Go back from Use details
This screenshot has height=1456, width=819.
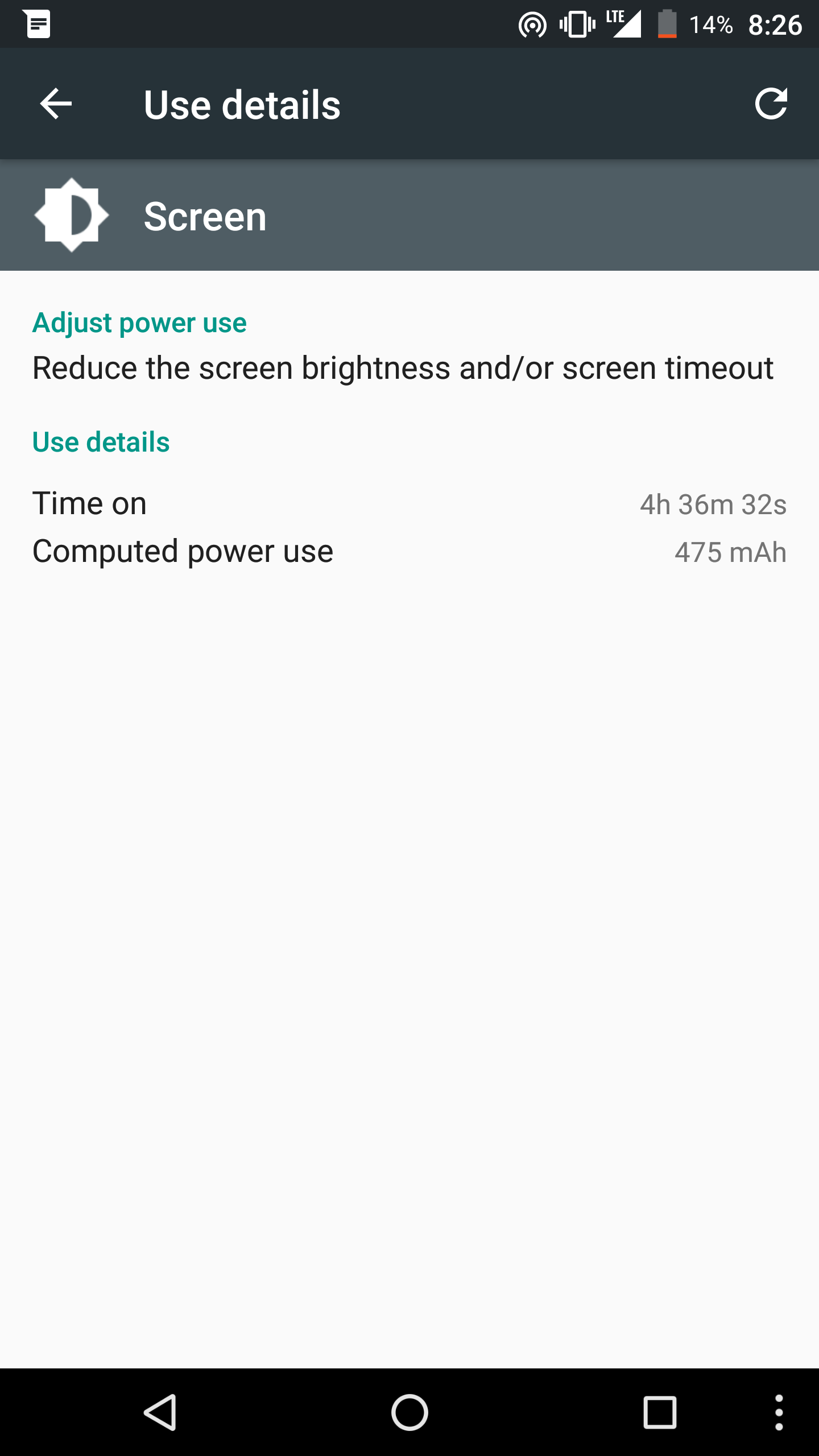(x=56, y=104)
